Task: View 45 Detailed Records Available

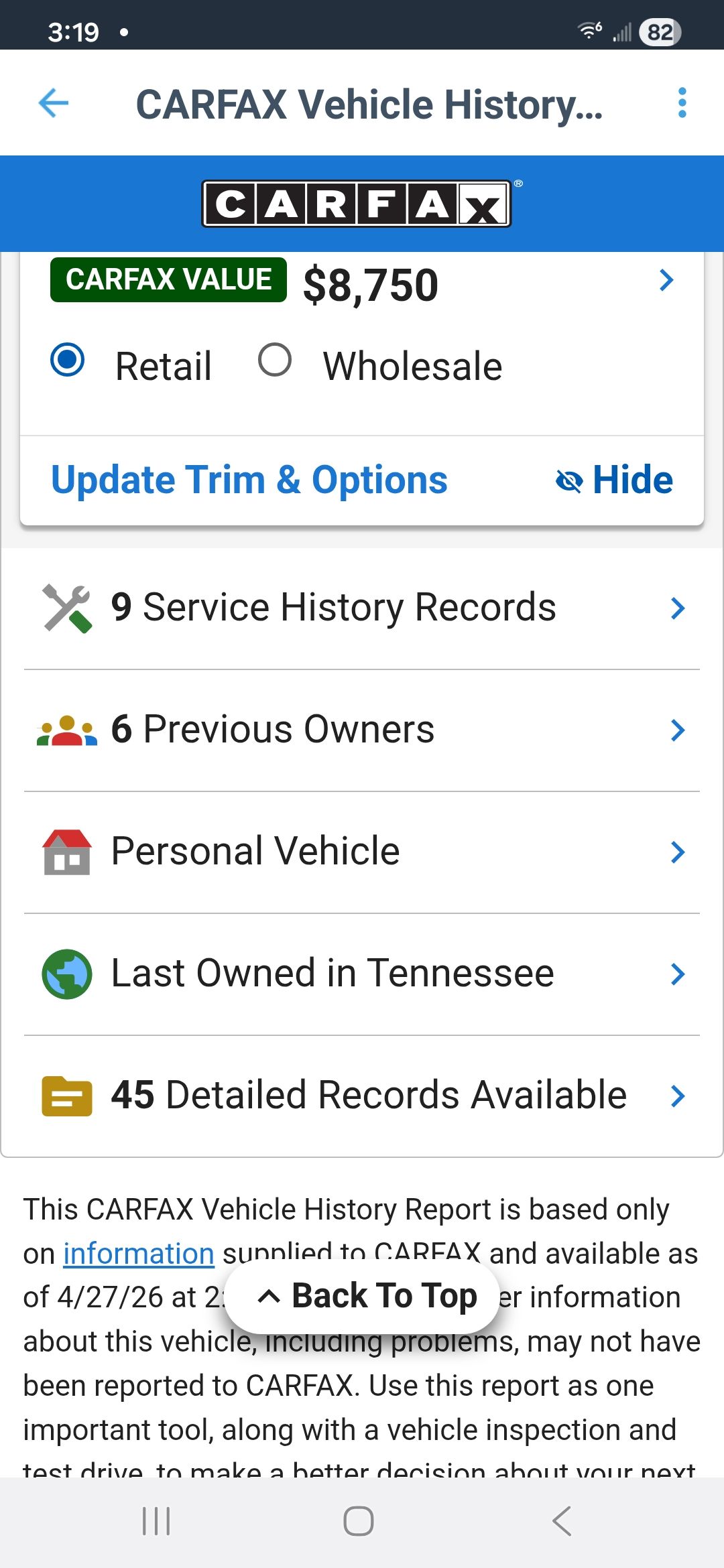Action: (x=362, y=1096)
